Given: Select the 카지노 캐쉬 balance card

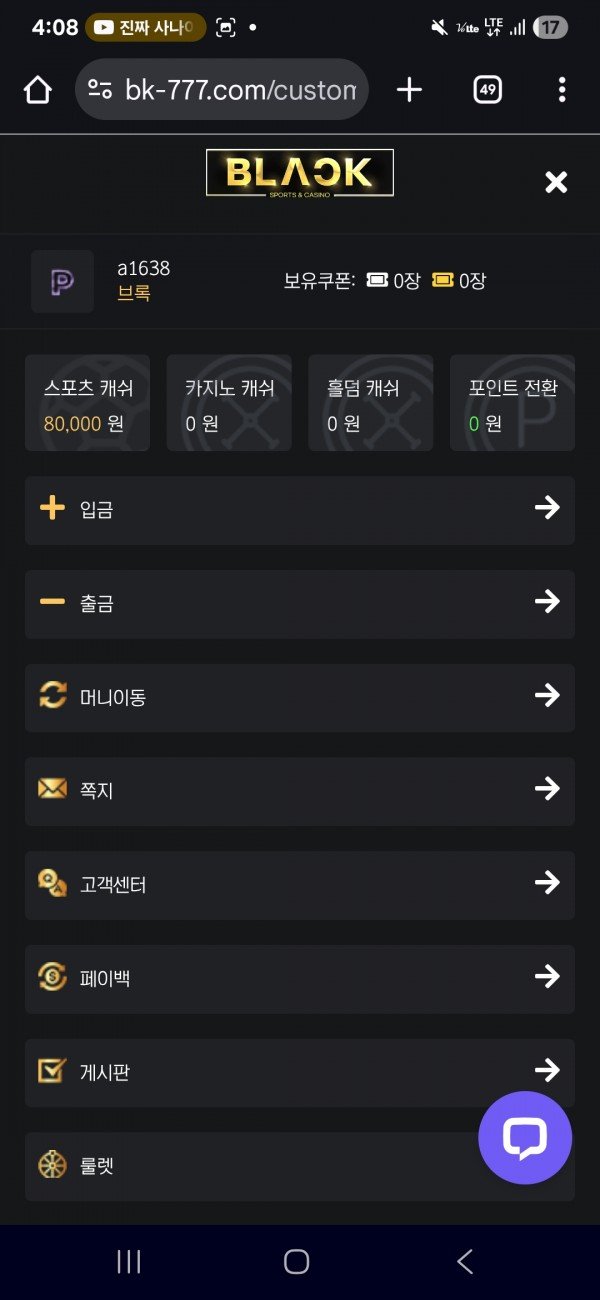Looking at the screenshot, I should click(x=229, y=403).
